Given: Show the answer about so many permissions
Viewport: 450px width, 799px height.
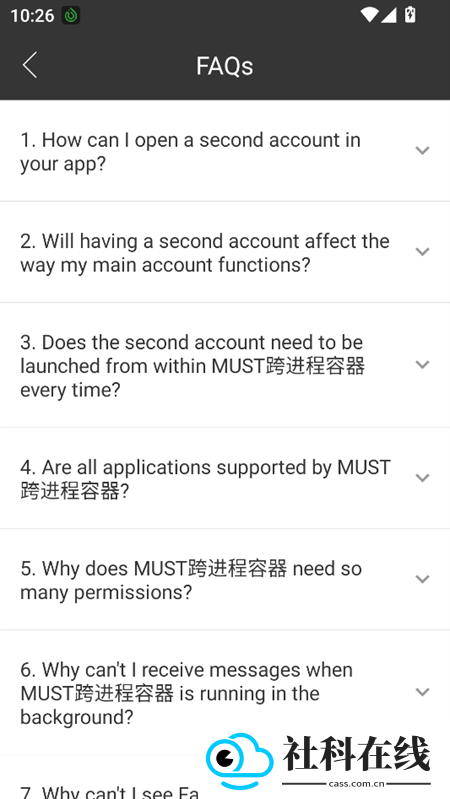Looking at the screenshot, I should pos(225,579).
